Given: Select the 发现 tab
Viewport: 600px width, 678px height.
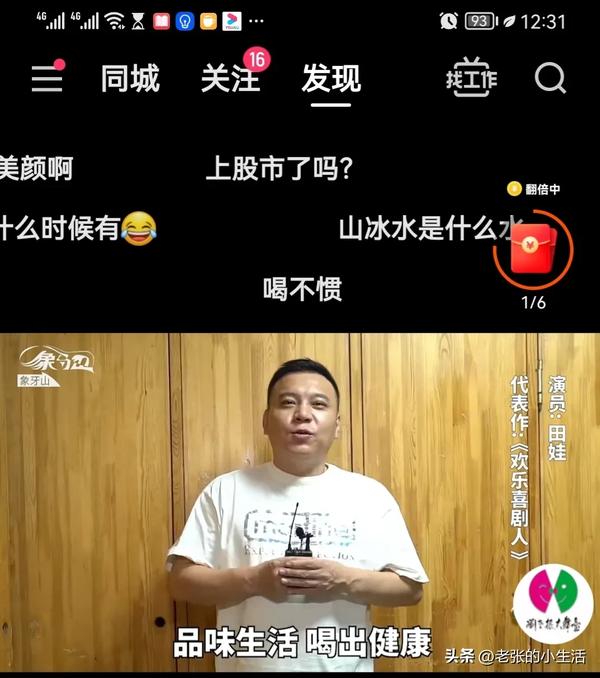Looking at the screenshot, I should (x=331, y=79).
